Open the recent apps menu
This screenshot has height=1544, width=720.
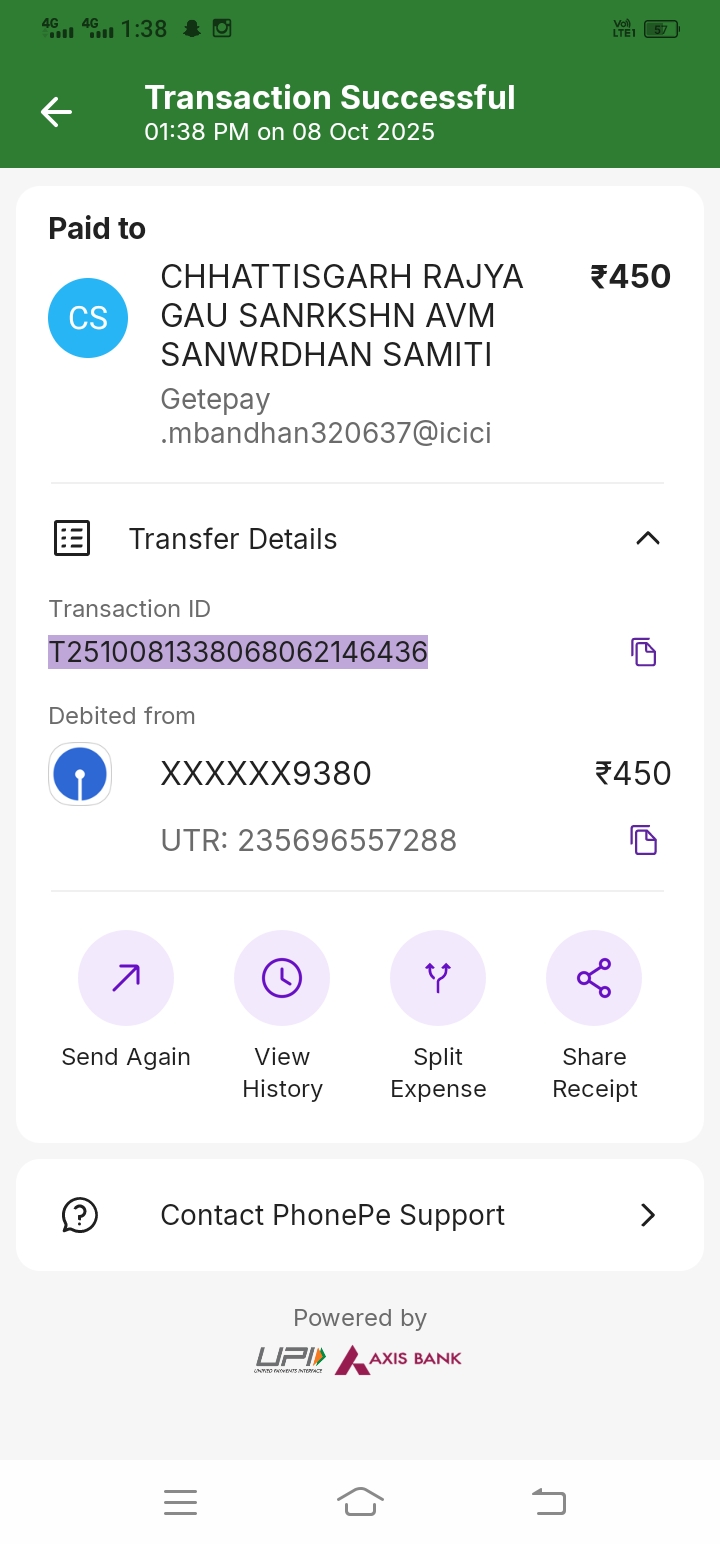click(x=180, y=1501)
